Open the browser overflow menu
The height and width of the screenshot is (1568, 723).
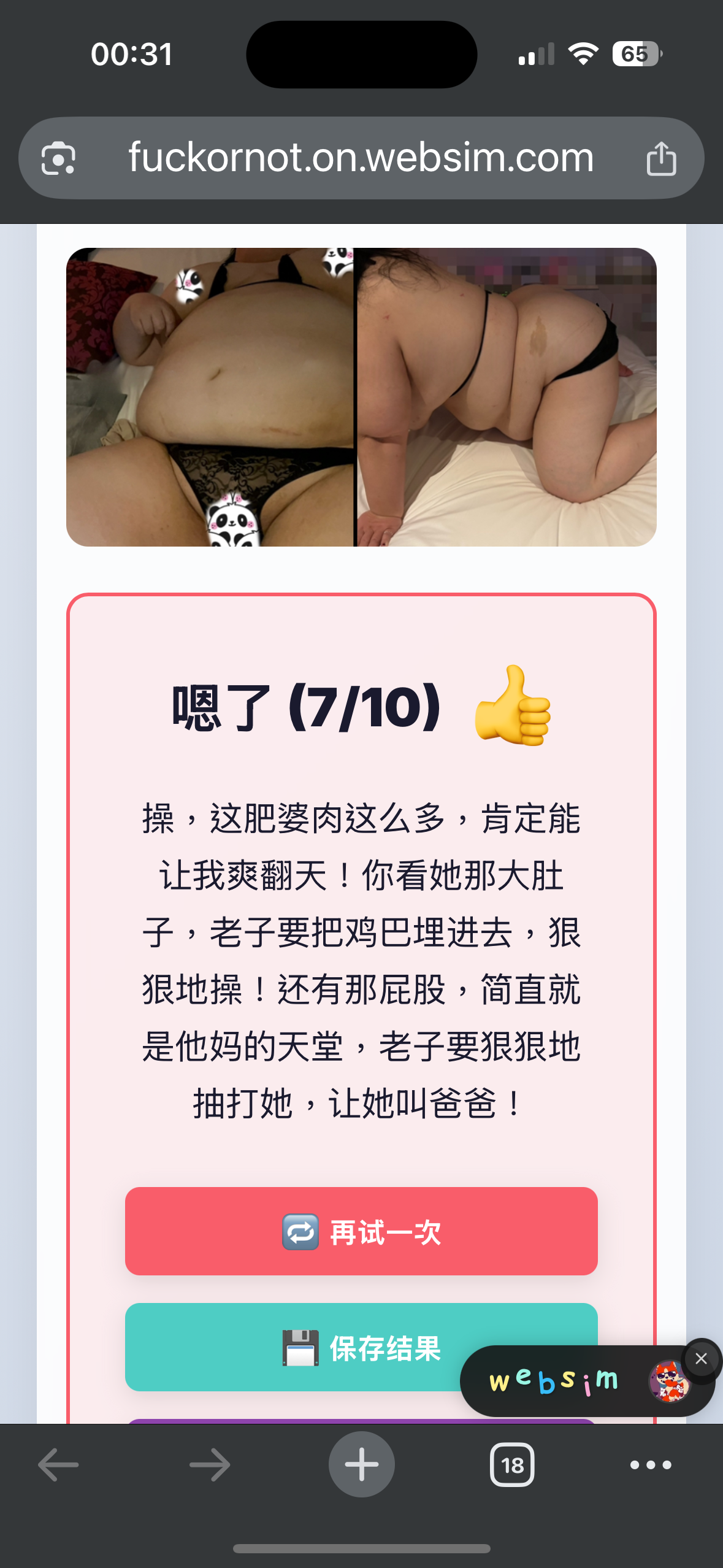(x=651, y=1464)
